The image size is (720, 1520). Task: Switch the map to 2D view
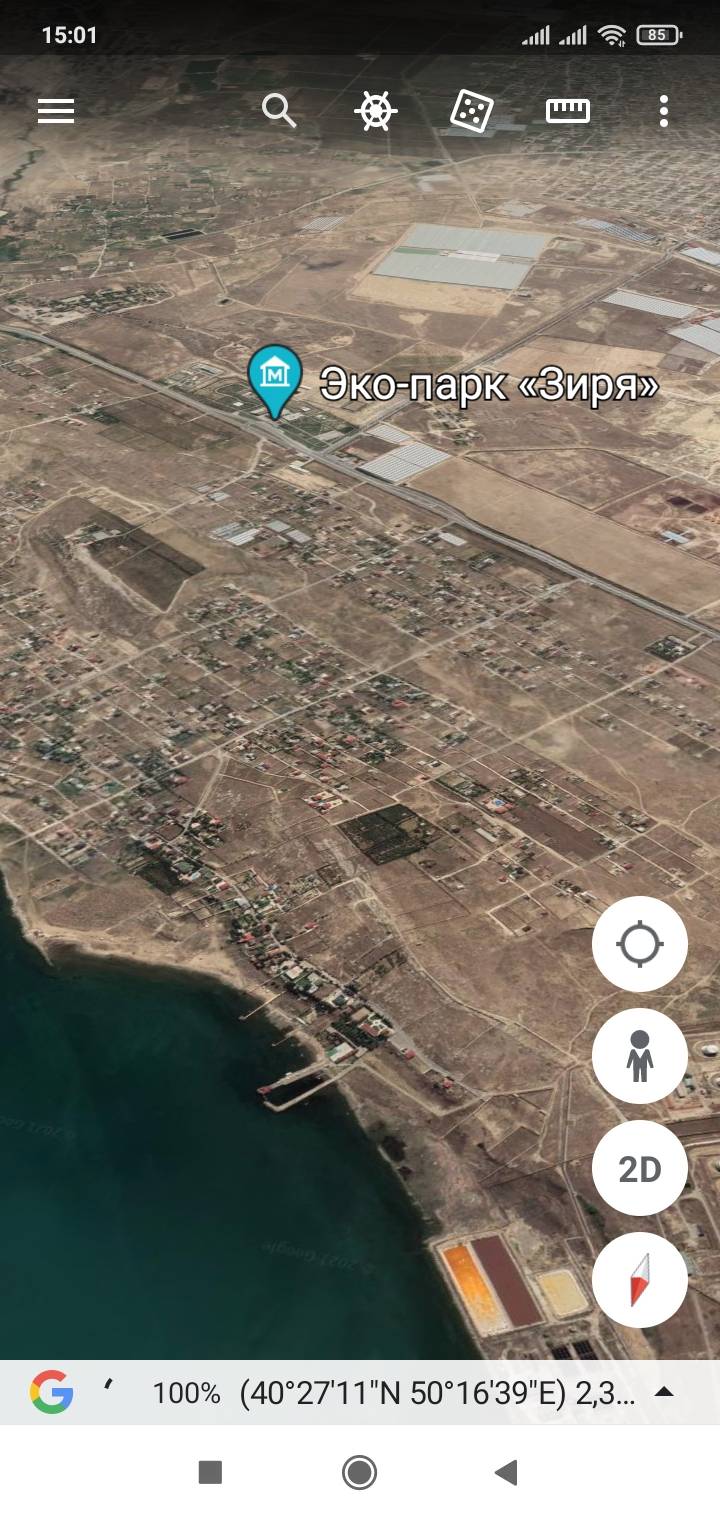click(640, 1168)
